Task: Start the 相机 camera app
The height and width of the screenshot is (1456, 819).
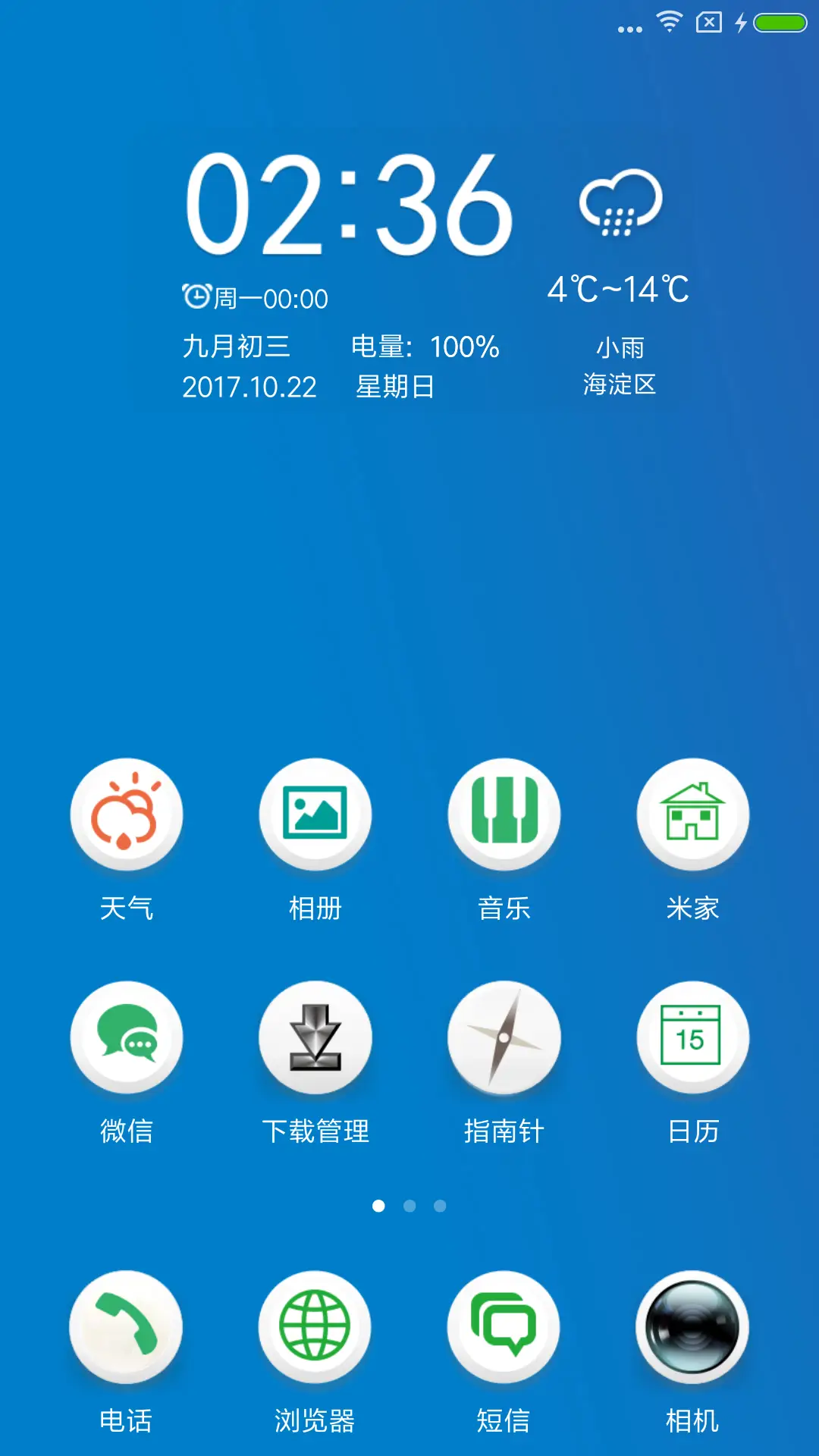Action: tap(691, 1327)
